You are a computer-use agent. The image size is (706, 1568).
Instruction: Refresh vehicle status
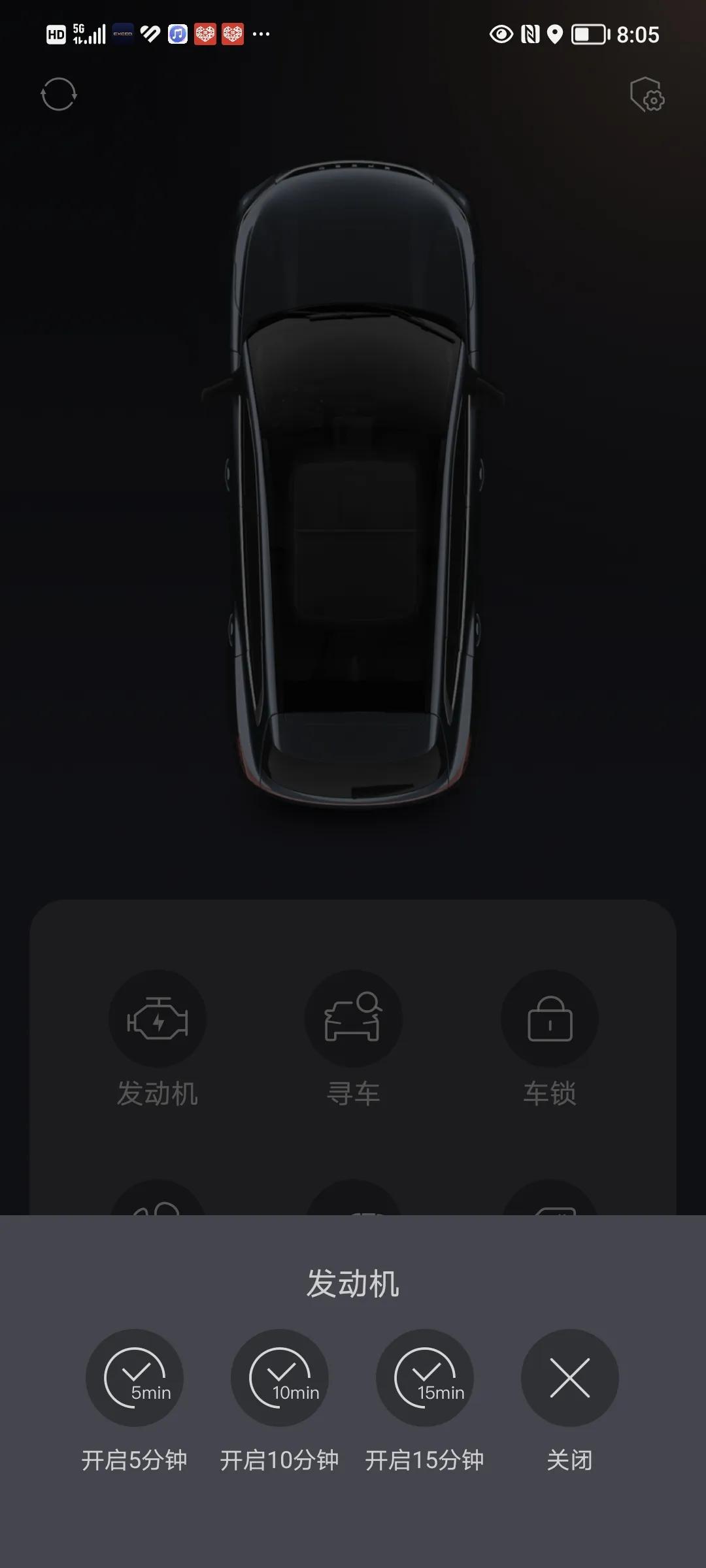click(59, 95)
